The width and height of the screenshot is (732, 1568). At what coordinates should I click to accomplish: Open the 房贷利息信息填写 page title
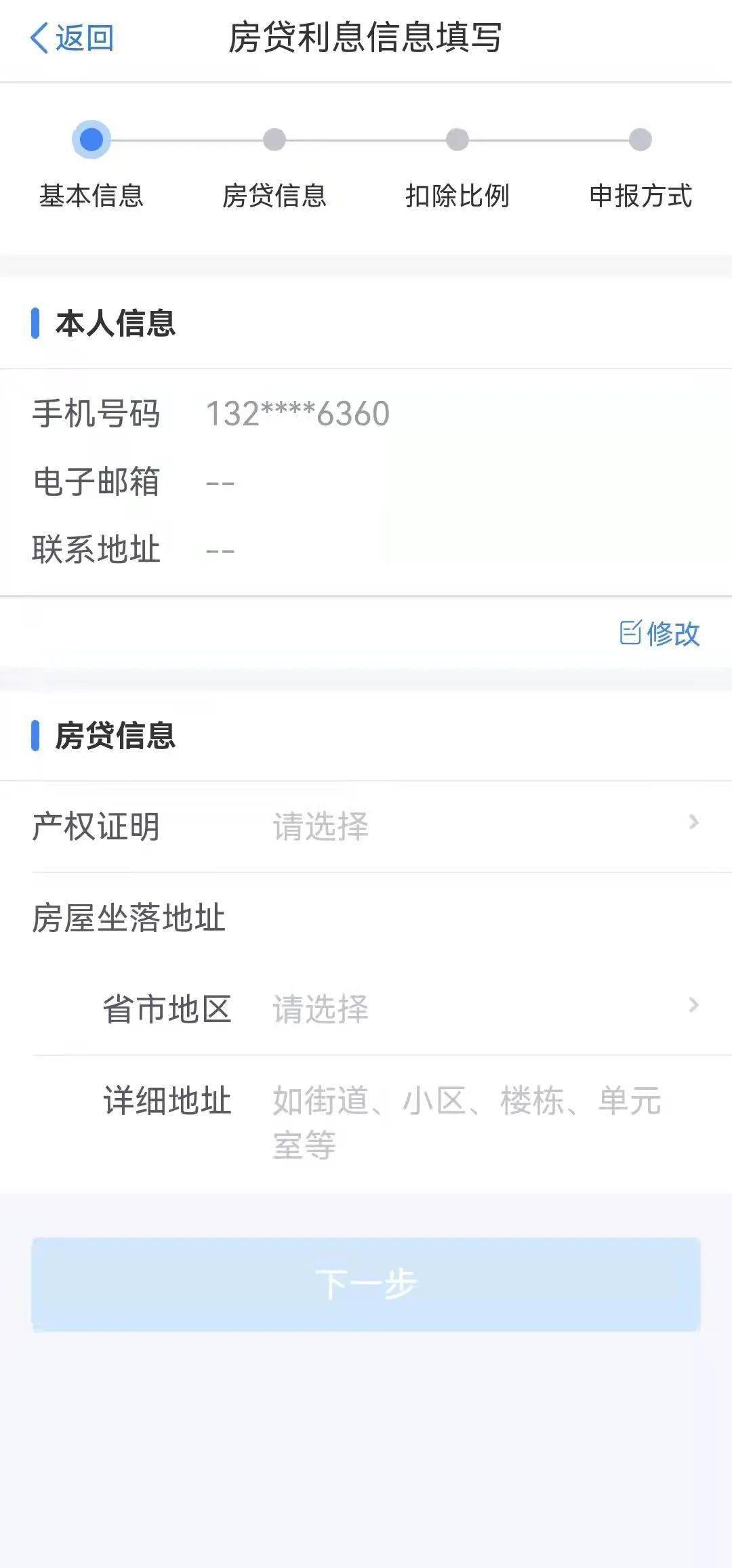click(366, 39)
